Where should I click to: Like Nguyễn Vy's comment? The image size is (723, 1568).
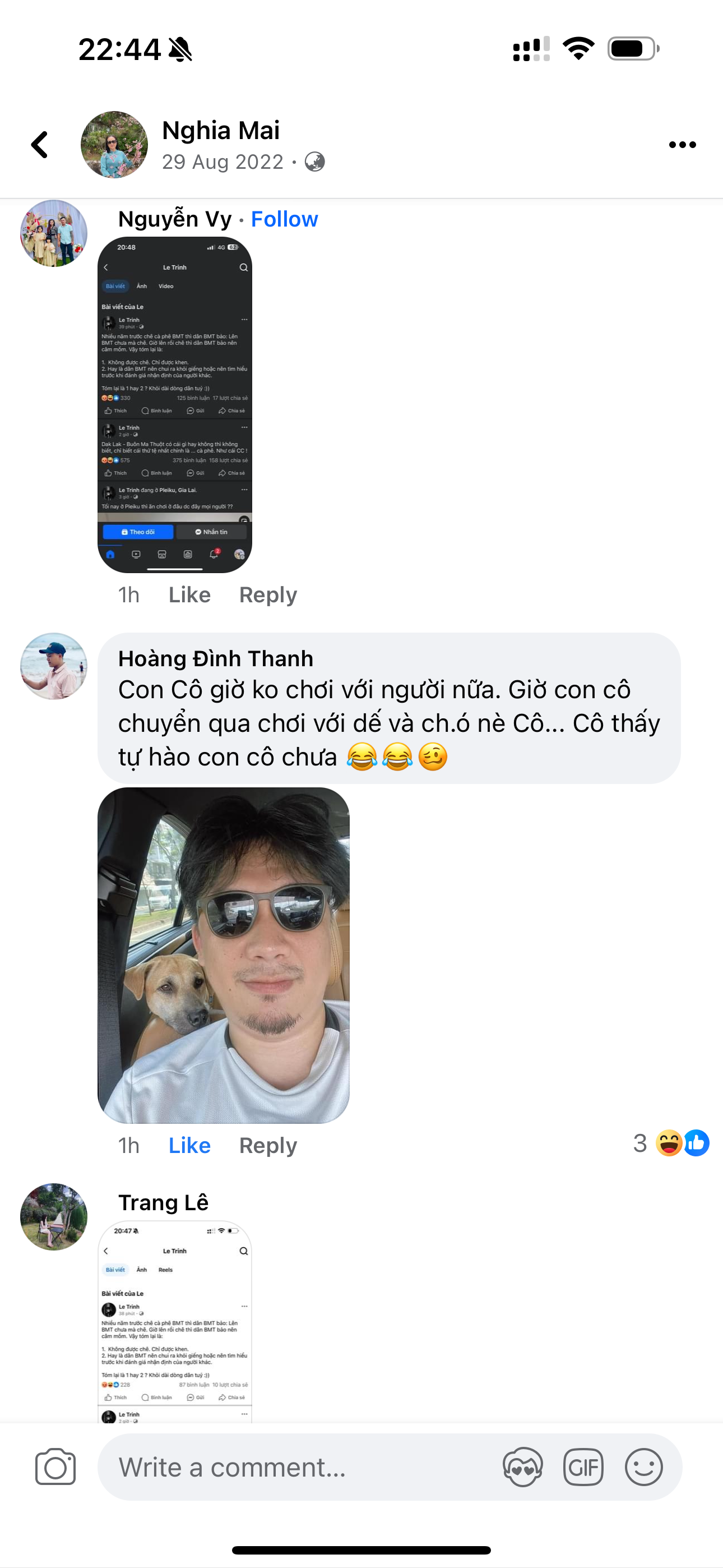click(x=189, y=594)
